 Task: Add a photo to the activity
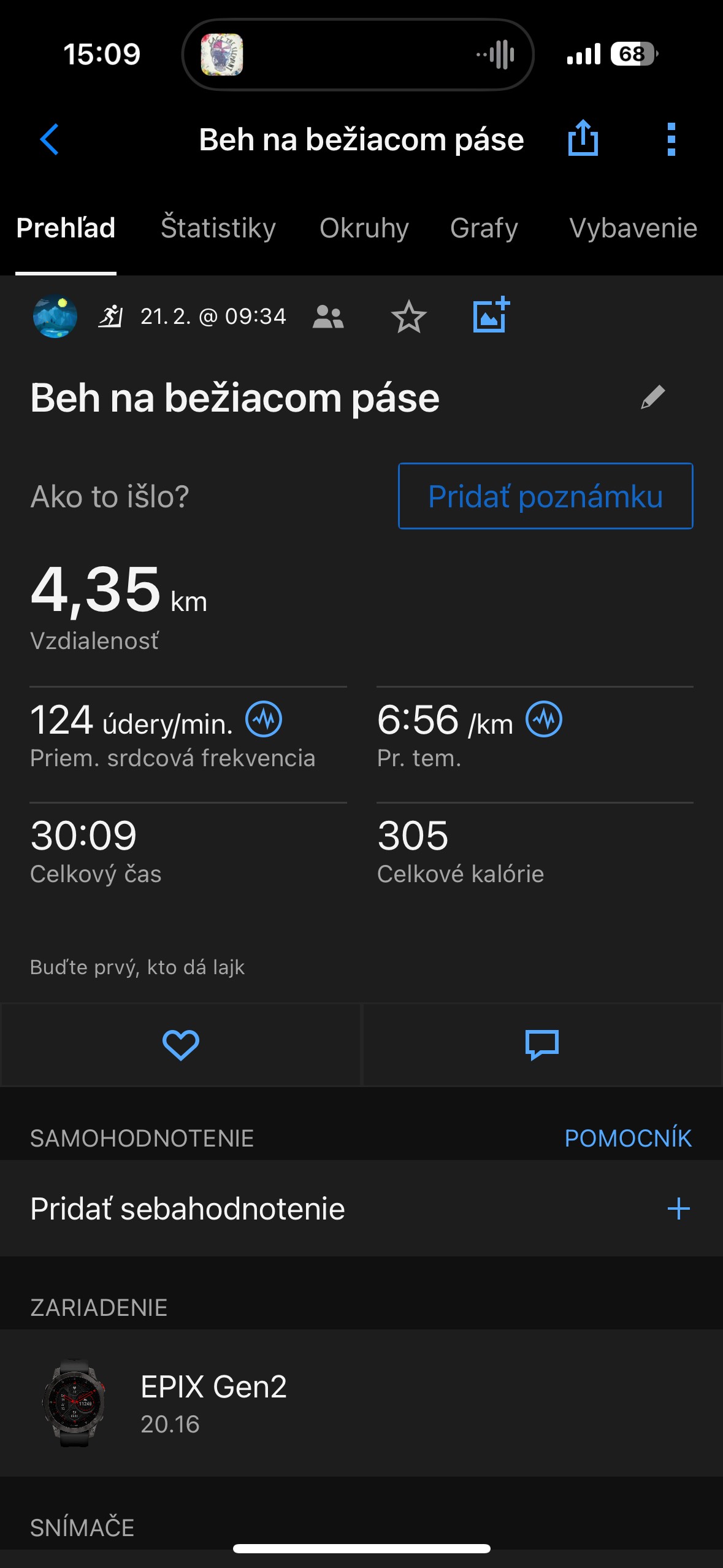click(491, 315)
